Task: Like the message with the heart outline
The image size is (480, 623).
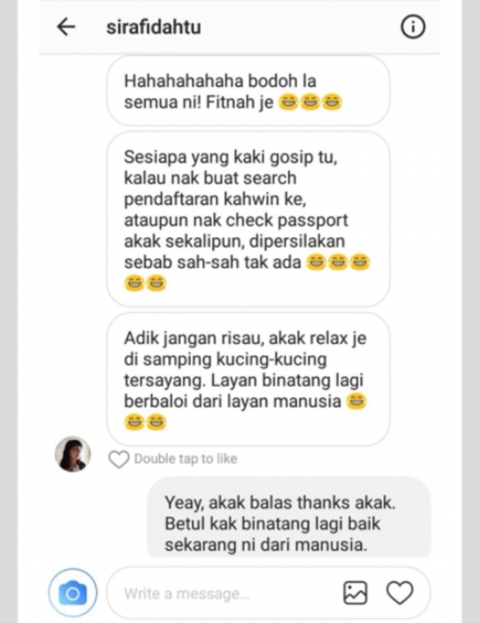Action: click(x=119, y=459)
